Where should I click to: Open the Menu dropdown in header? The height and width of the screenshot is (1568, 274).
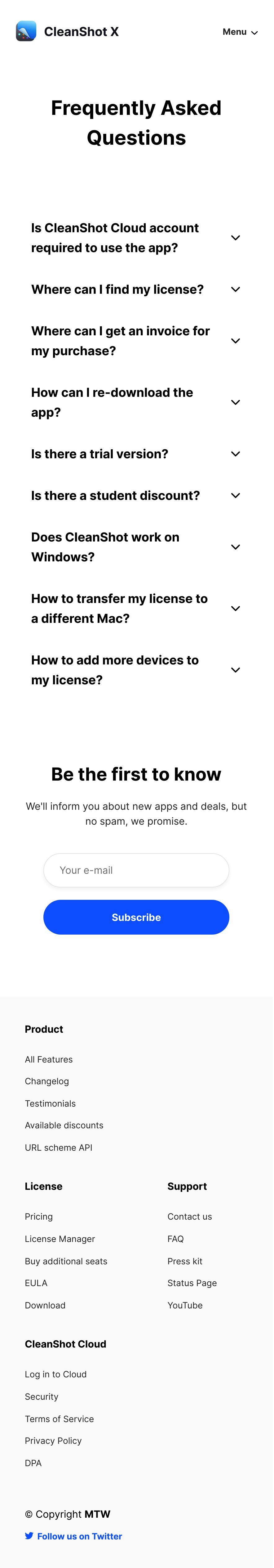click(x=241, y=32)
